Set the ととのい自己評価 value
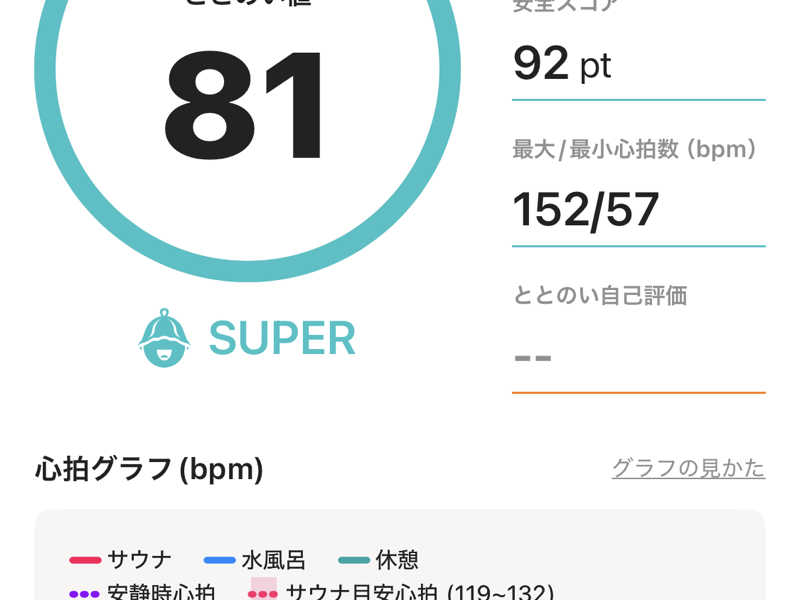The height and width of the screenshot is (600, 800). [637, 357]
